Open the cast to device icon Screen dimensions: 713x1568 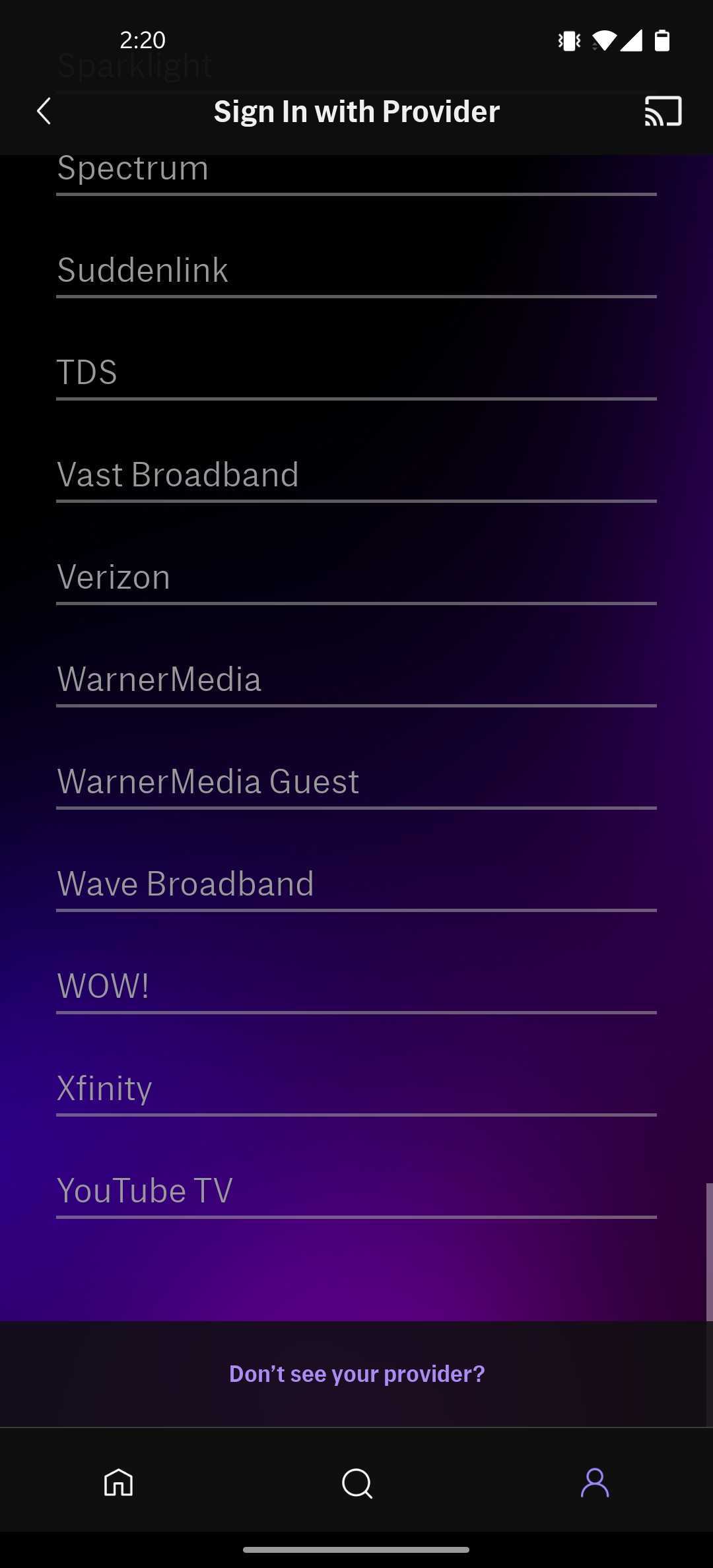coord(663,111)
